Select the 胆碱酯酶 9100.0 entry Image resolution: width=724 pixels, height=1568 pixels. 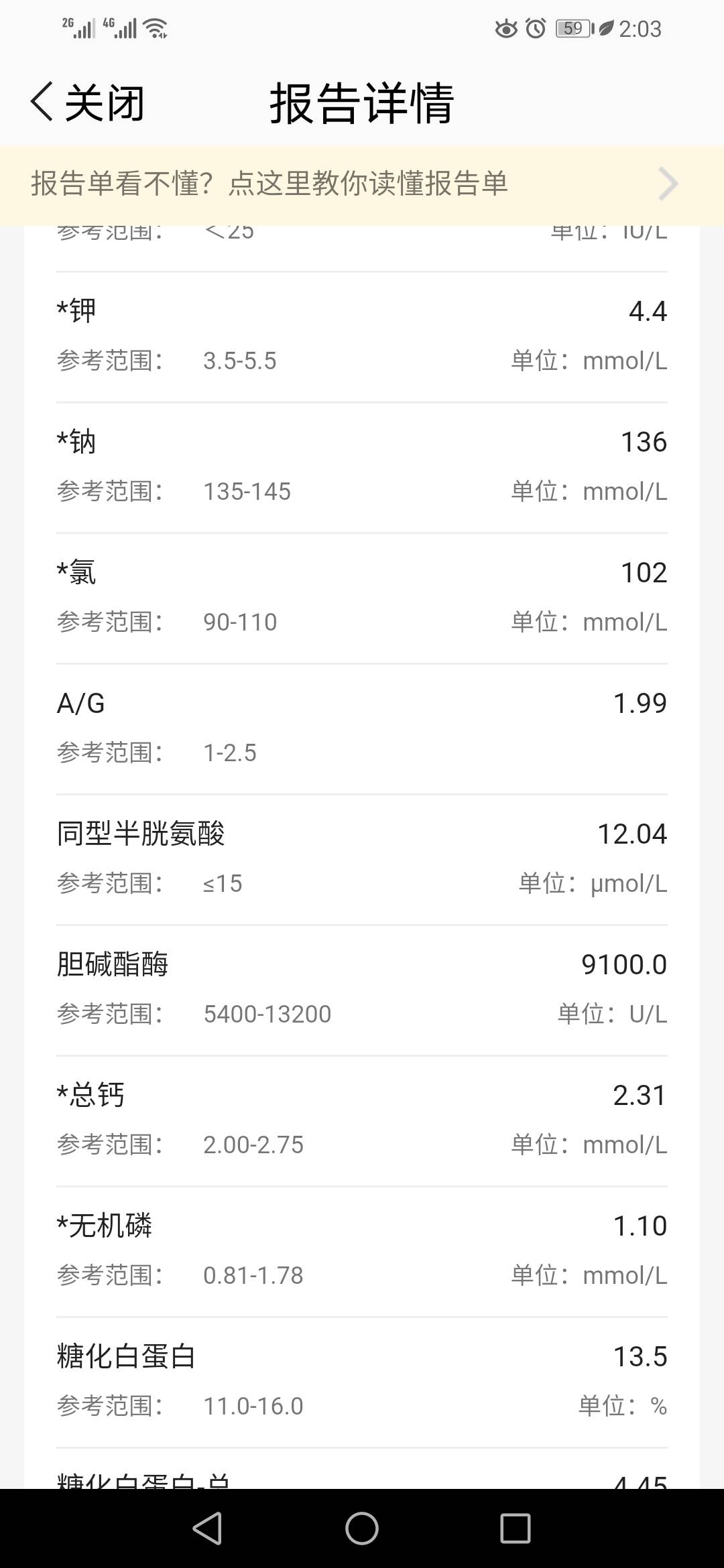point(362,988)
